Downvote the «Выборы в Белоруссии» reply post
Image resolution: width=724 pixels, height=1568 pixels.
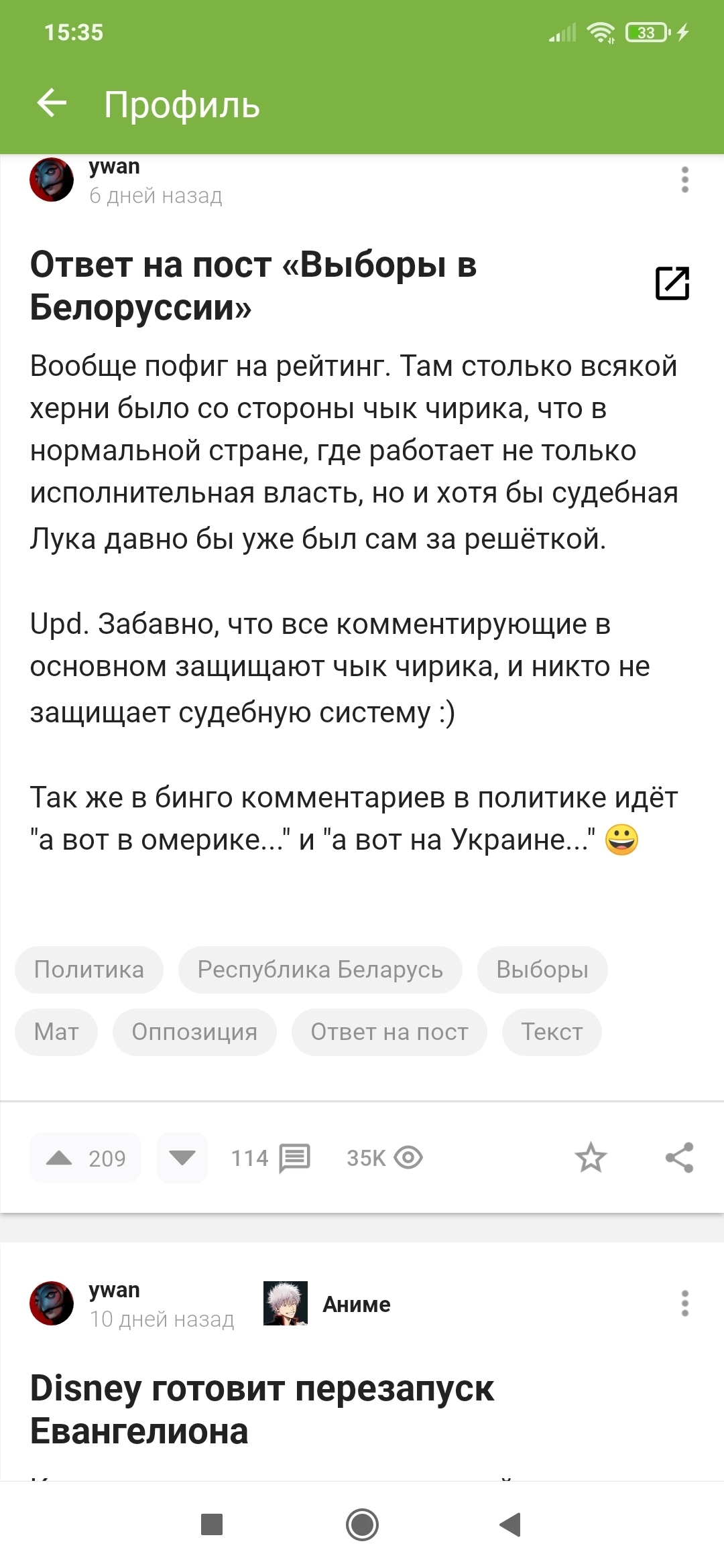point(182,1158)
